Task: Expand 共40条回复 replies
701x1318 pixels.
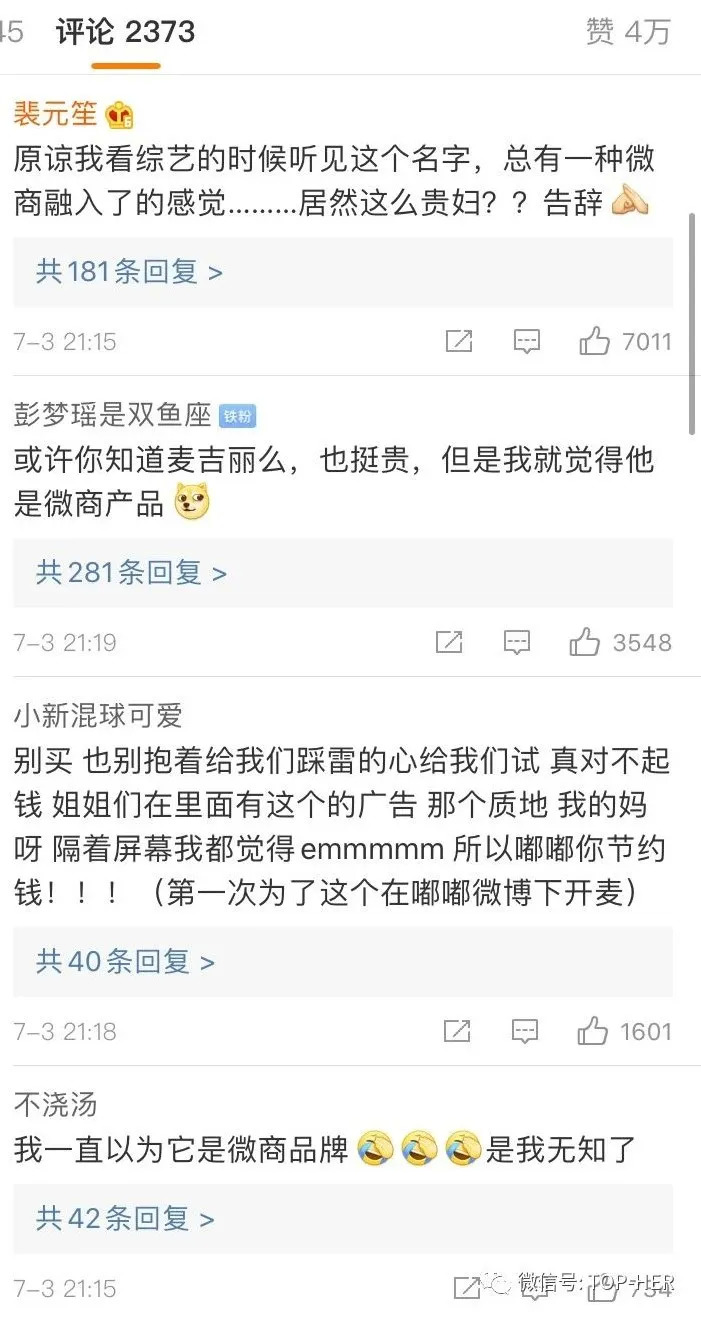Action: [x=125, y=962]
